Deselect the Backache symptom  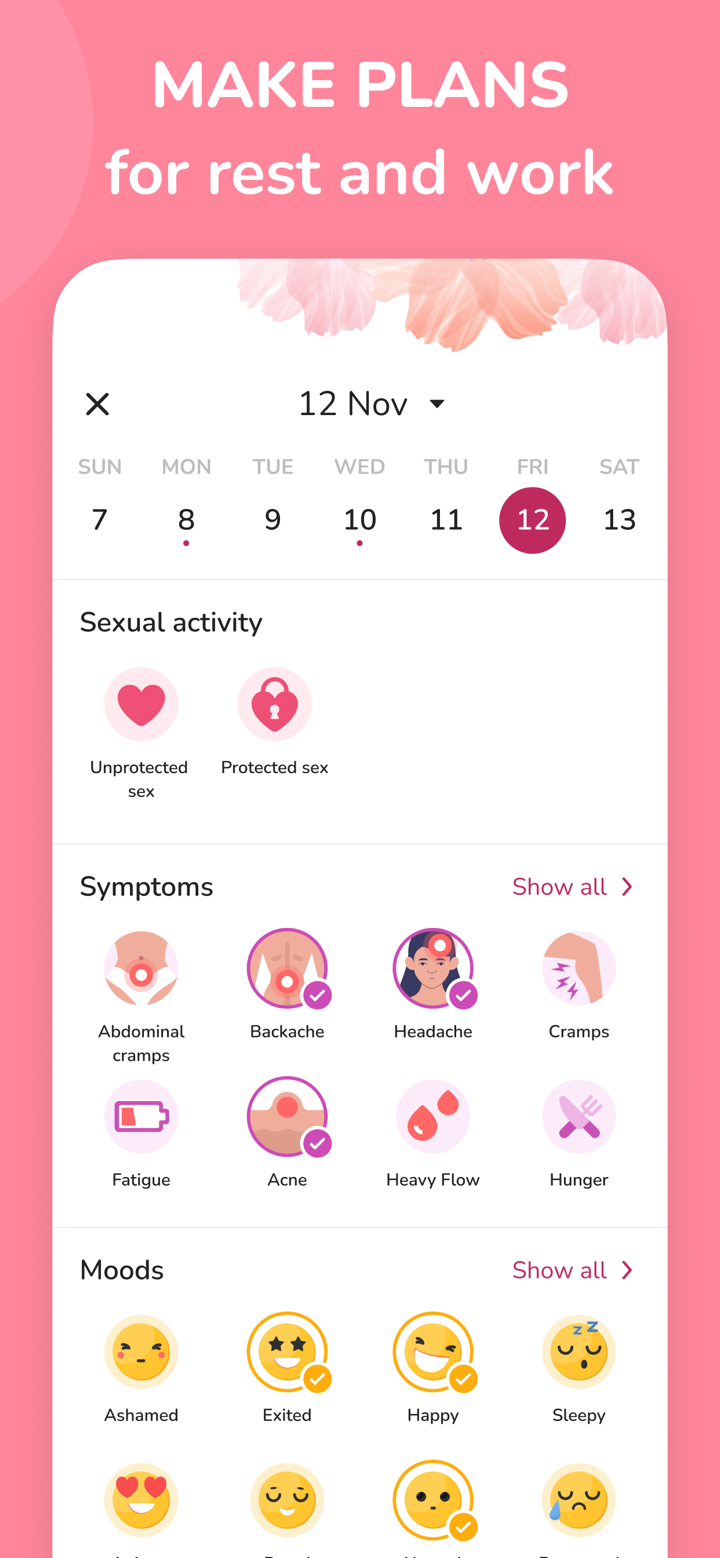287,968
